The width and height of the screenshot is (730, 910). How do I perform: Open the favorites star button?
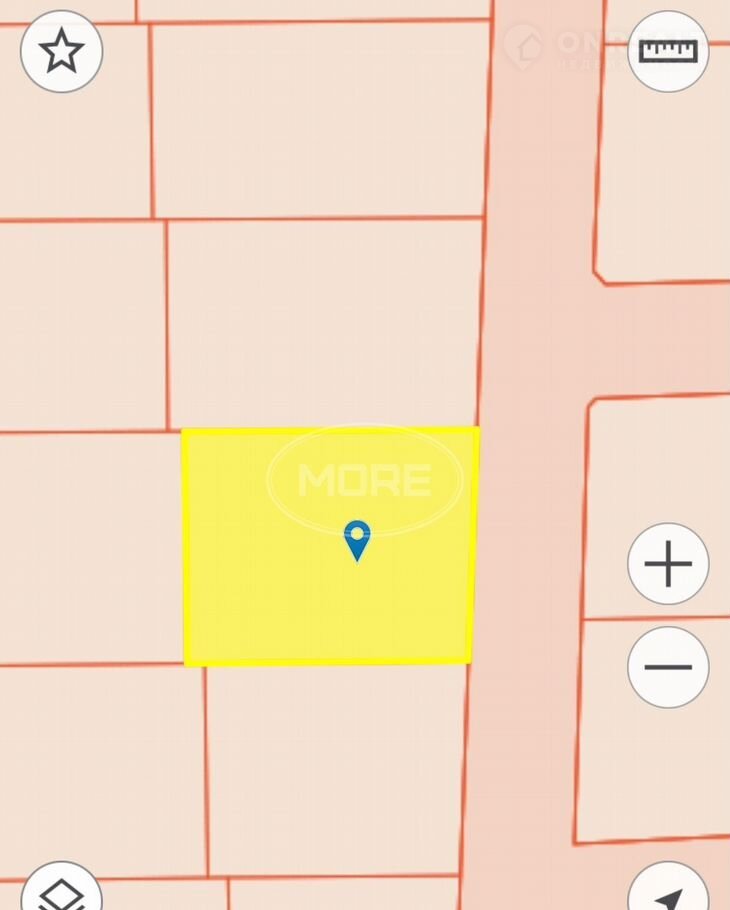[62, 51]
